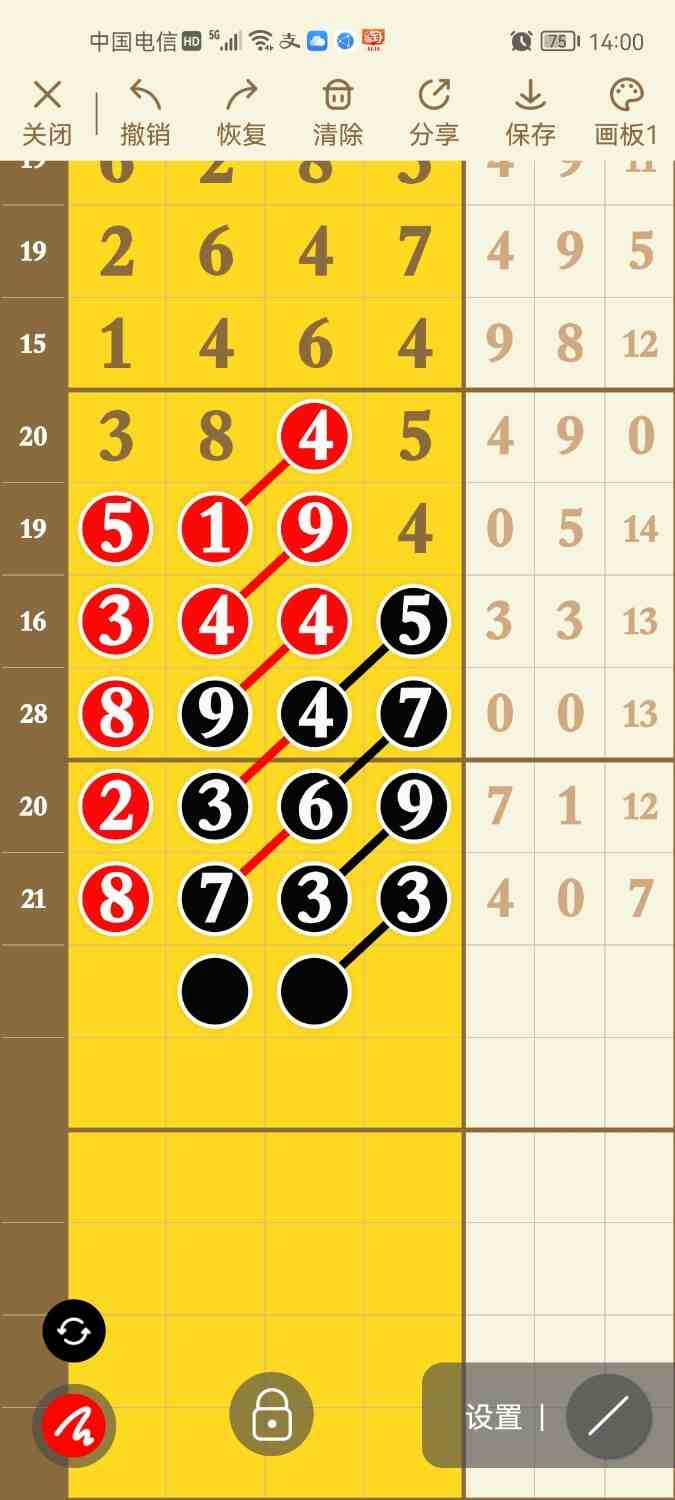Redo the undone action
Screen dimensions: 675x1500
[x=241, y=113]
